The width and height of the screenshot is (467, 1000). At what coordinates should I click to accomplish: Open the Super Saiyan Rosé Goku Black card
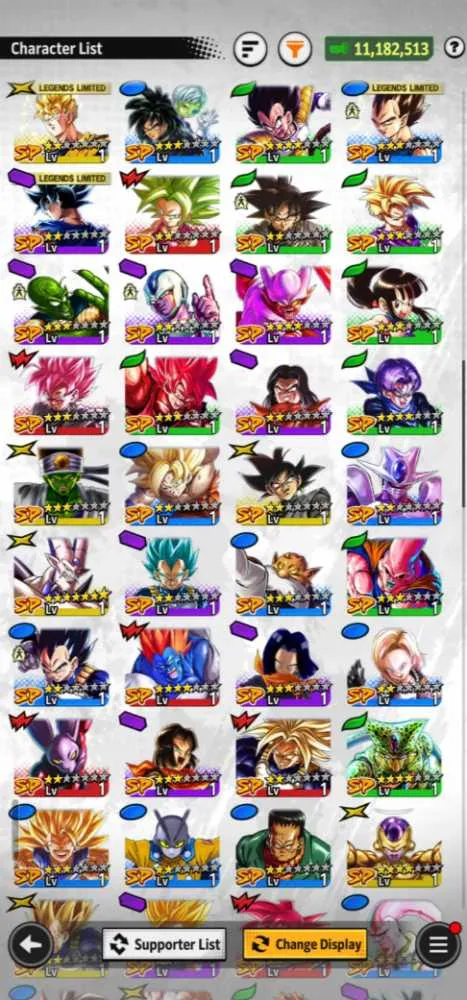[61, 394]
